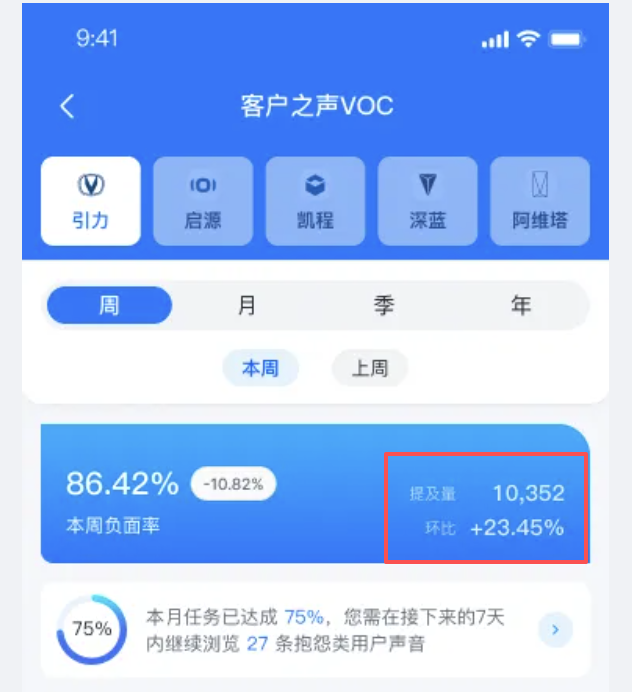Select the 引力 brand tab
The height and width of the screenshot is (692, 632).
[x=91, y=201]
